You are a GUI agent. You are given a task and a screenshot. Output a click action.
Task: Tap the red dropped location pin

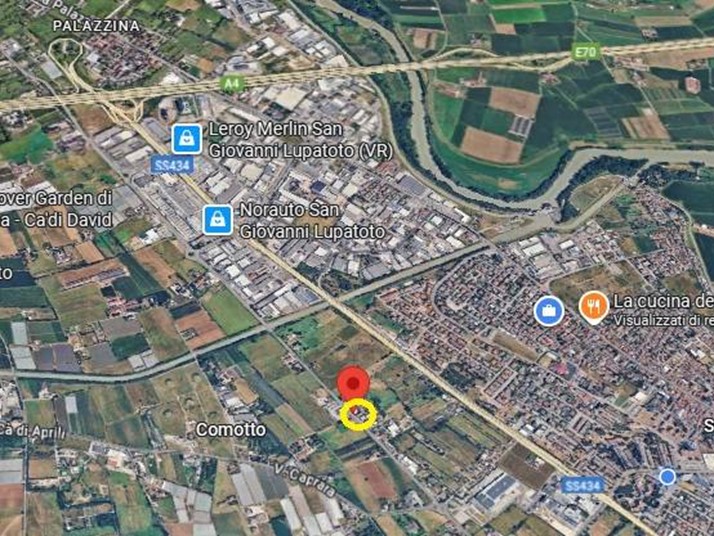[x=352, y=385]
